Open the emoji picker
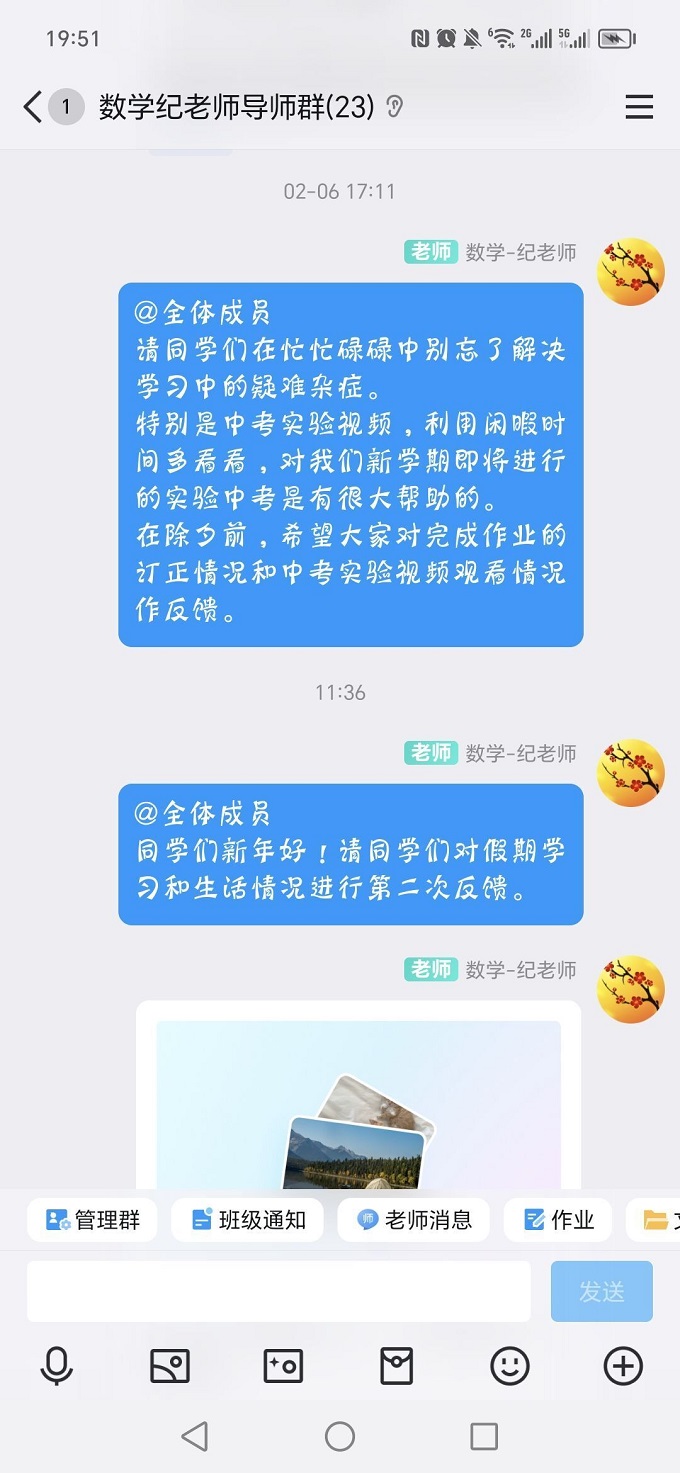Image resolution: width=680 pixels, height=1473 pixels. click(510, 1366)
